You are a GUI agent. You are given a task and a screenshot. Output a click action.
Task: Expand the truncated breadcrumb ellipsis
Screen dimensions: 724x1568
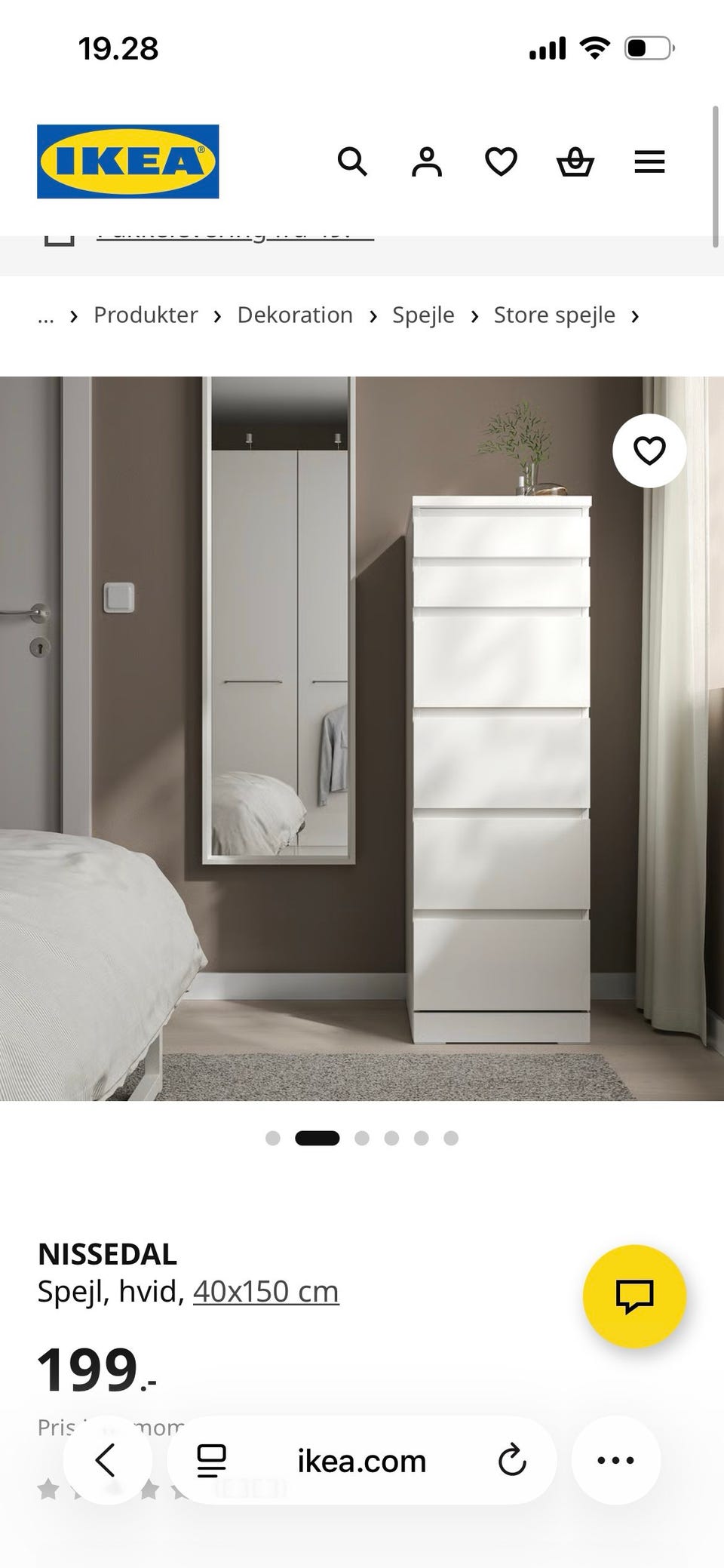click(46, 315)
